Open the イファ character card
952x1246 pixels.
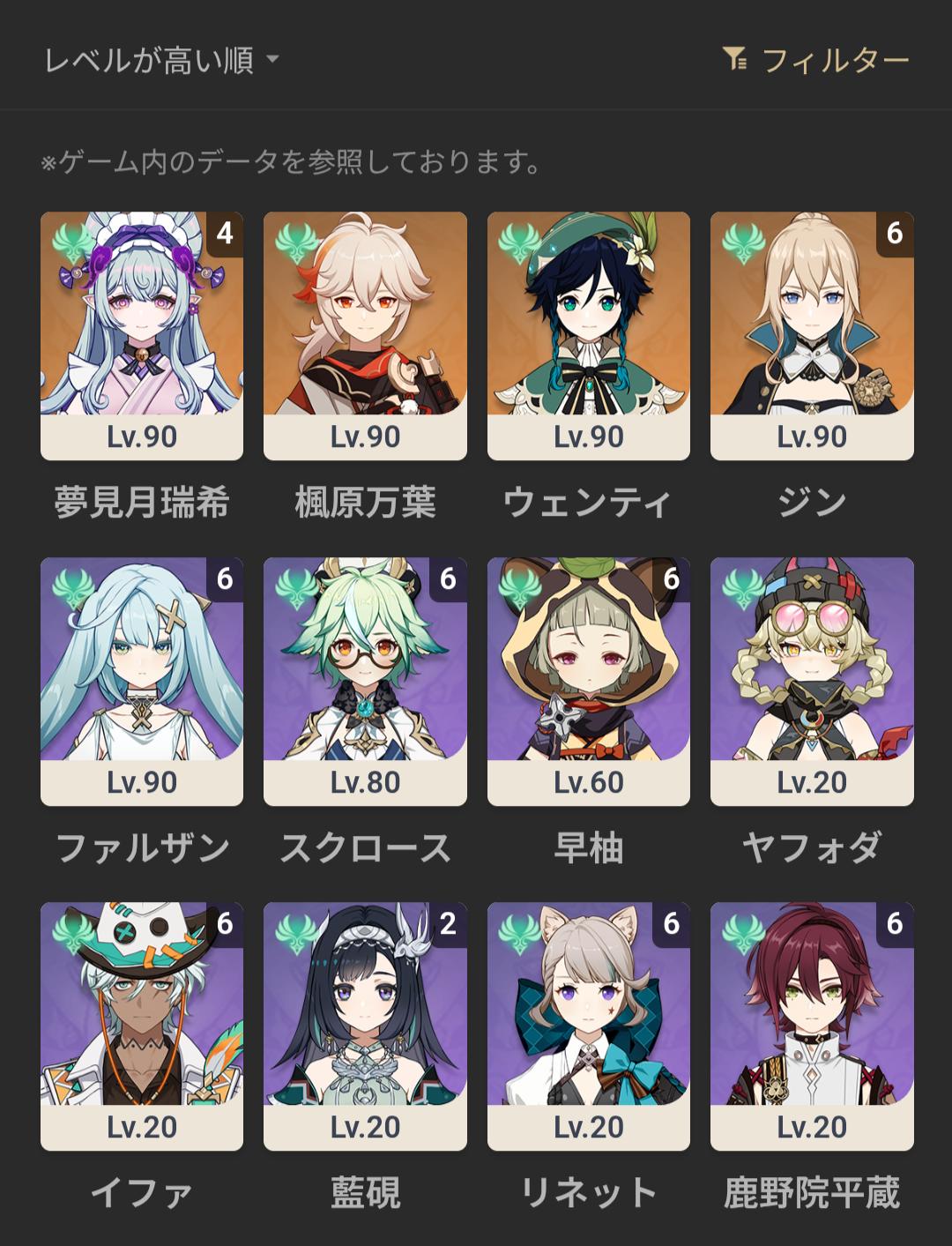pyautogui.click(x=142, y=1026)
